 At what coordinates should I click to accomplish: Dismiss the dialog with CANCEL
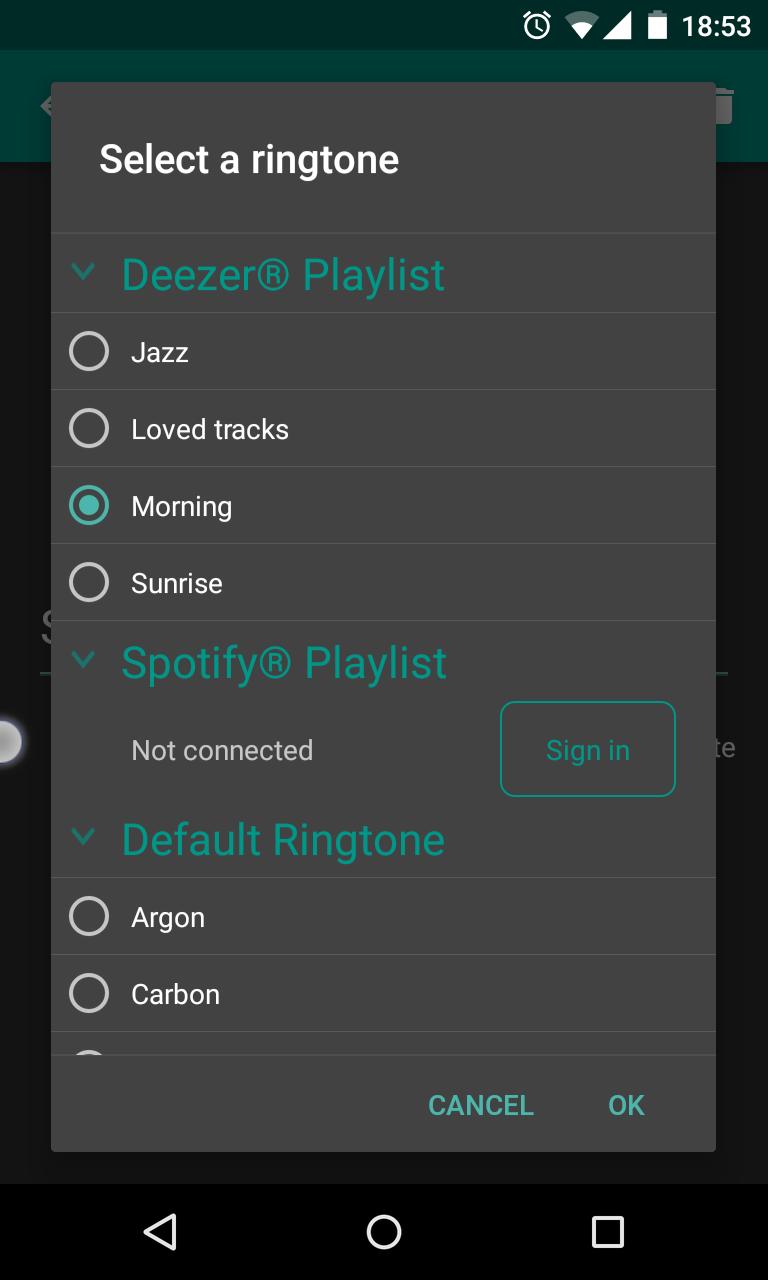(481, 1105)
